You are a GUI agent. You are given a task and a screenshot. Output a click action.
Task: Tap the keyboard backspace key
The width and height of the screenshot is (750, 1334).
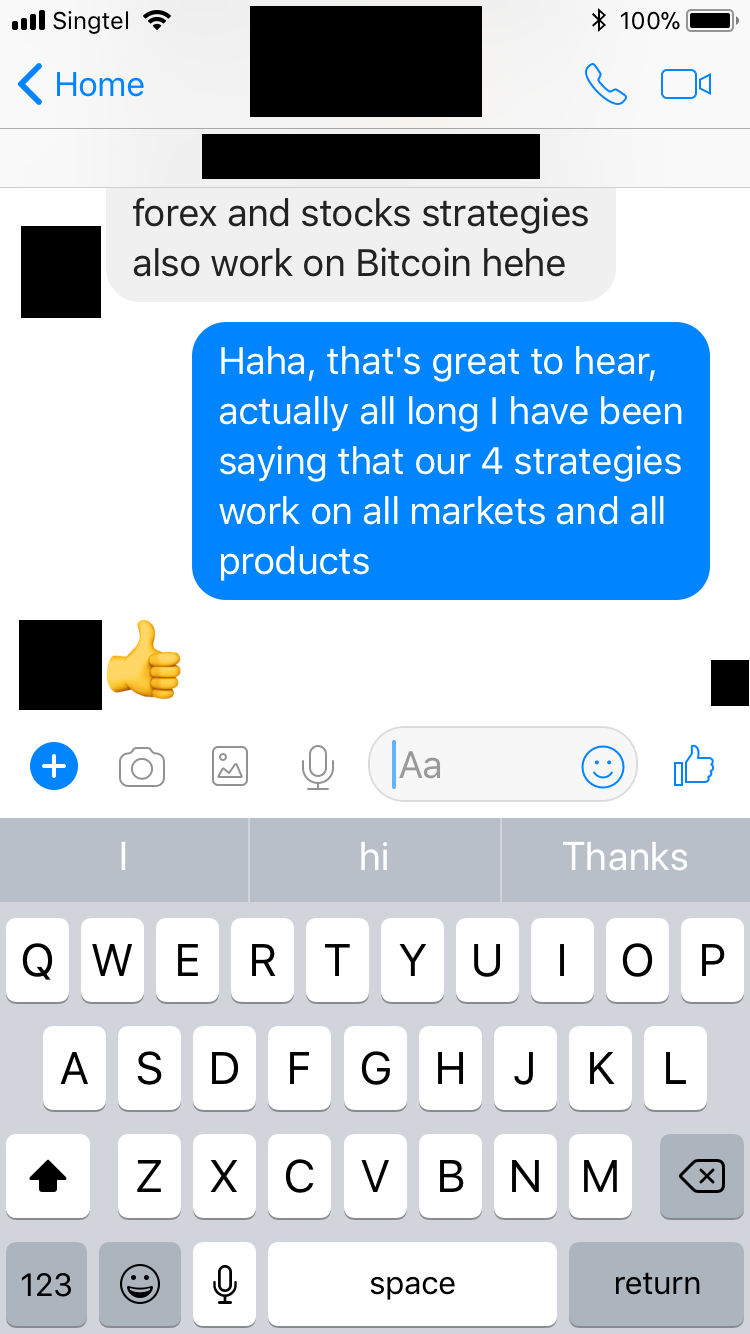click(702, 1177)
